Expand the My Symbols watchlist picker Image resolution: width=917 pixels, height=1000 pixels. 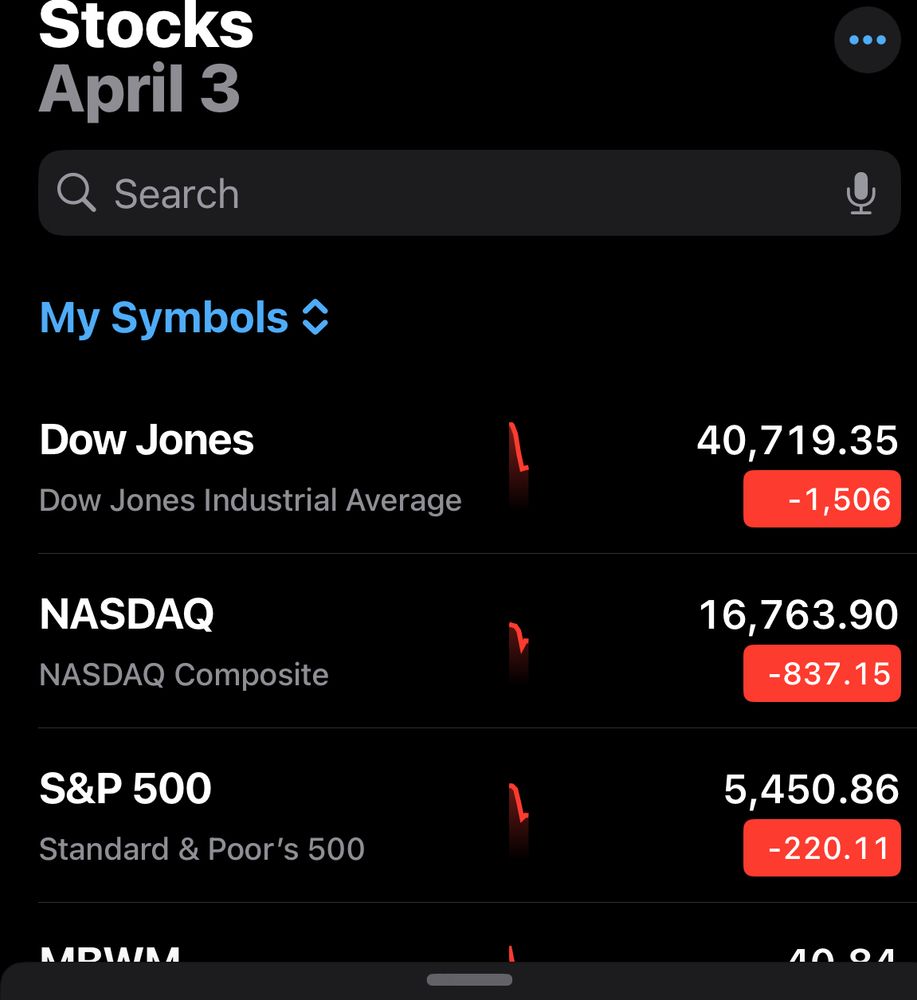pos(185,318)
